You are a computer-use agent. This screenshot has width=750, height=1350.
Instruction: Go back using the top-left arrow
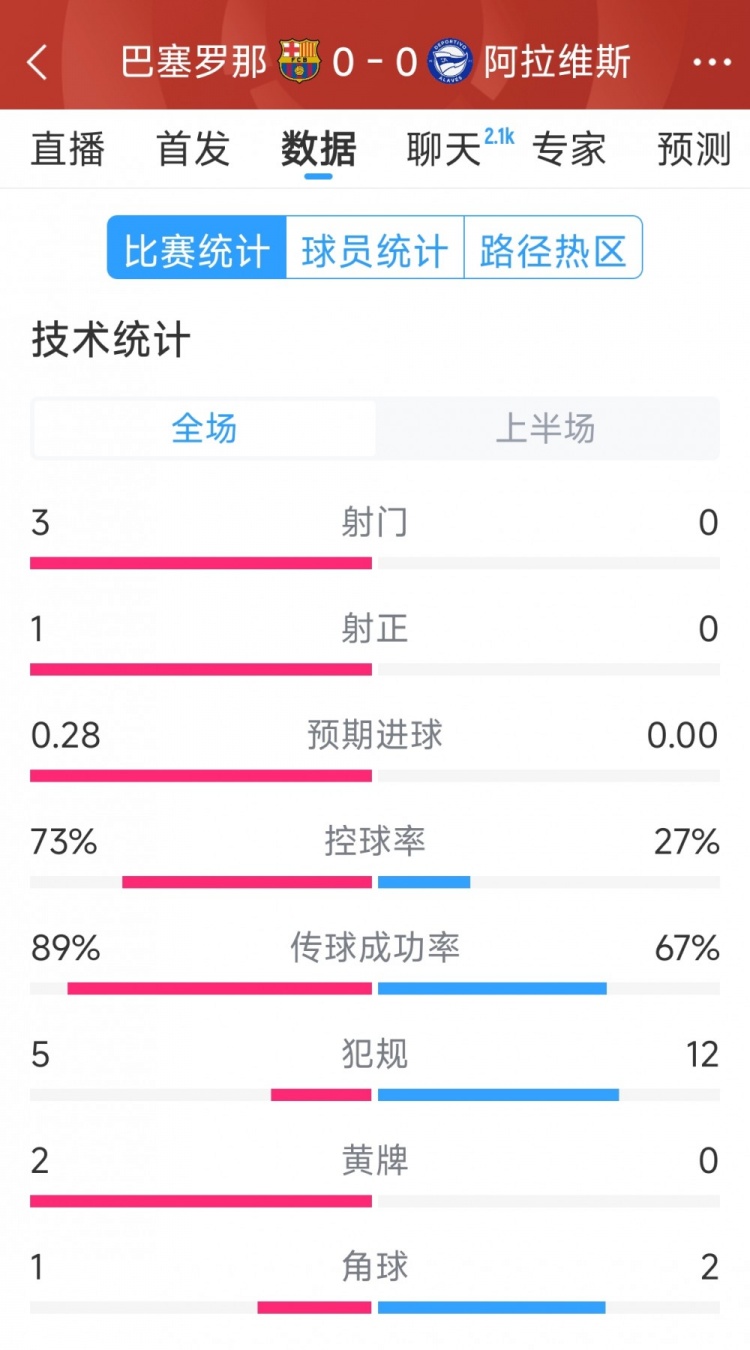[37, 62]
